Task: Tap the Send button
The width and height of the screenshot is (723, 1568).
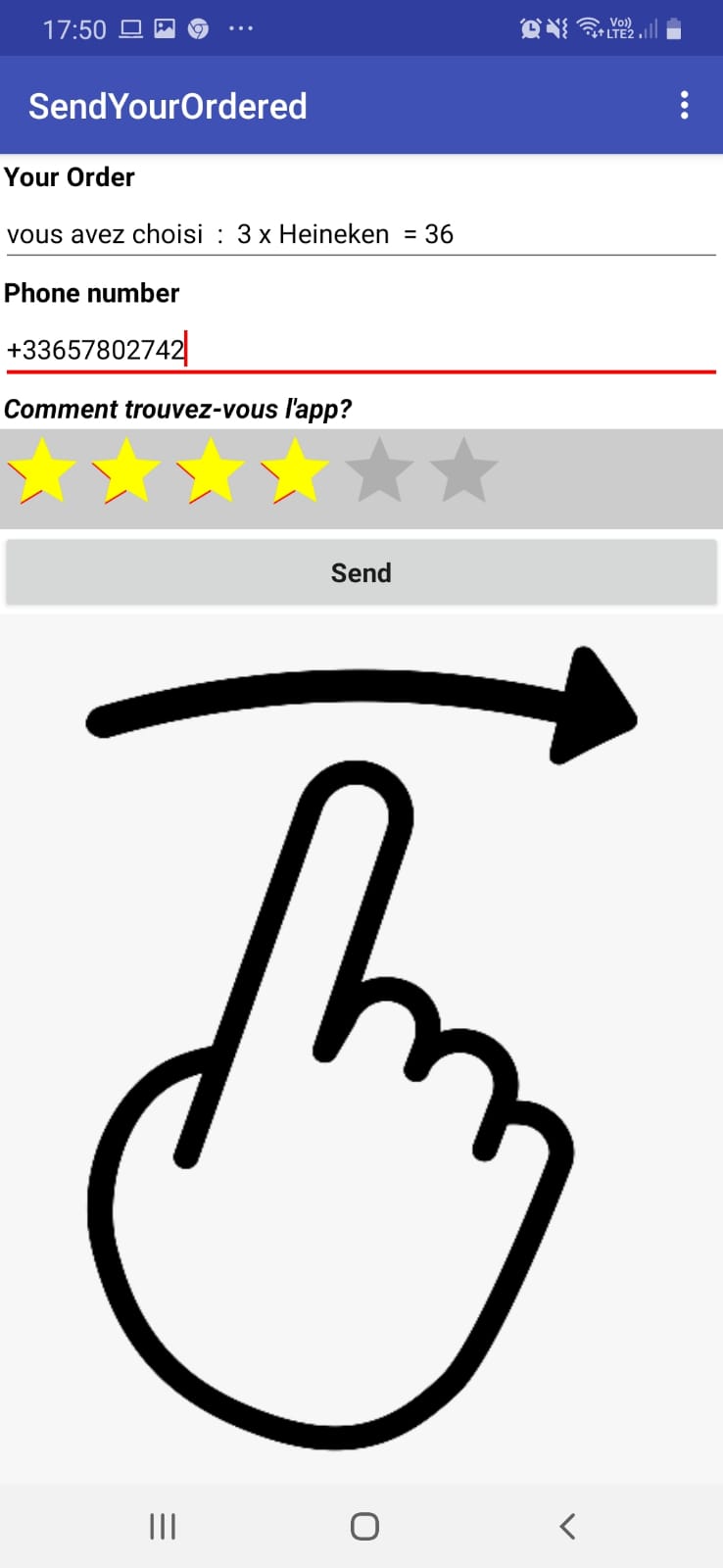Action: pyautogui.click(x=361, y=572)
